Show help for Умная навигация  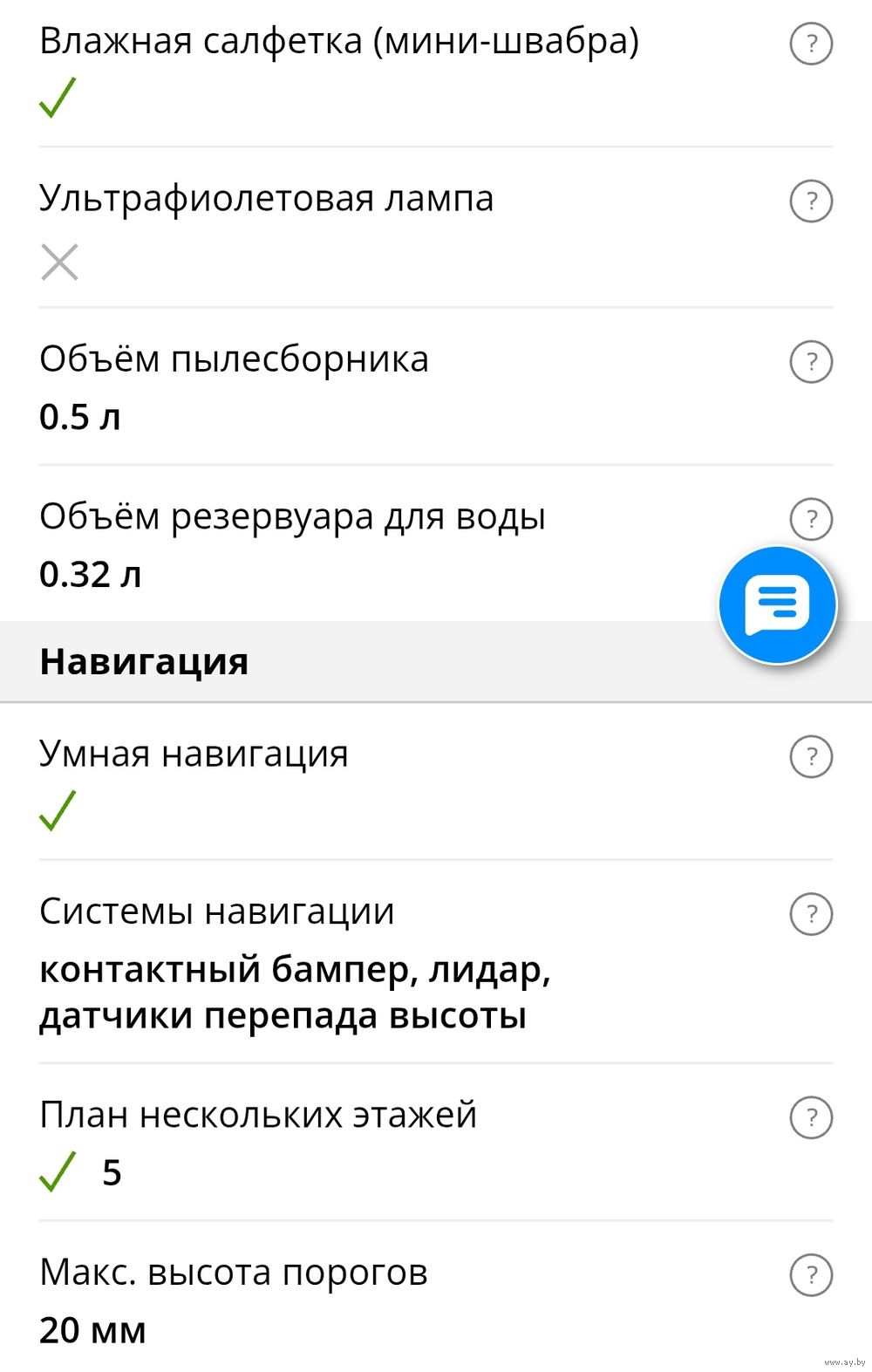(811, 756)
